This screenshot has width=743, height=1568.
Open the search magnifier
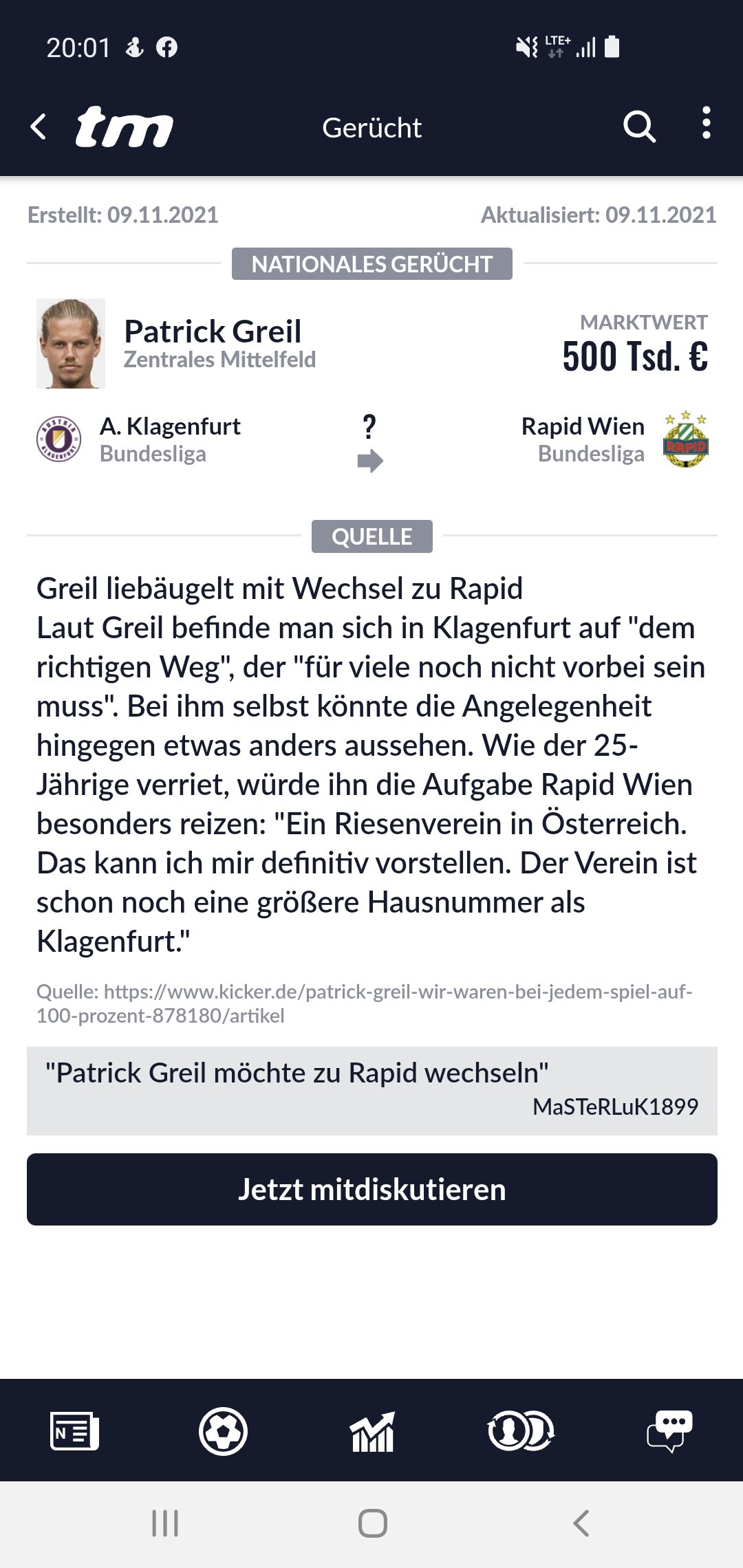(x=639, y=127)
